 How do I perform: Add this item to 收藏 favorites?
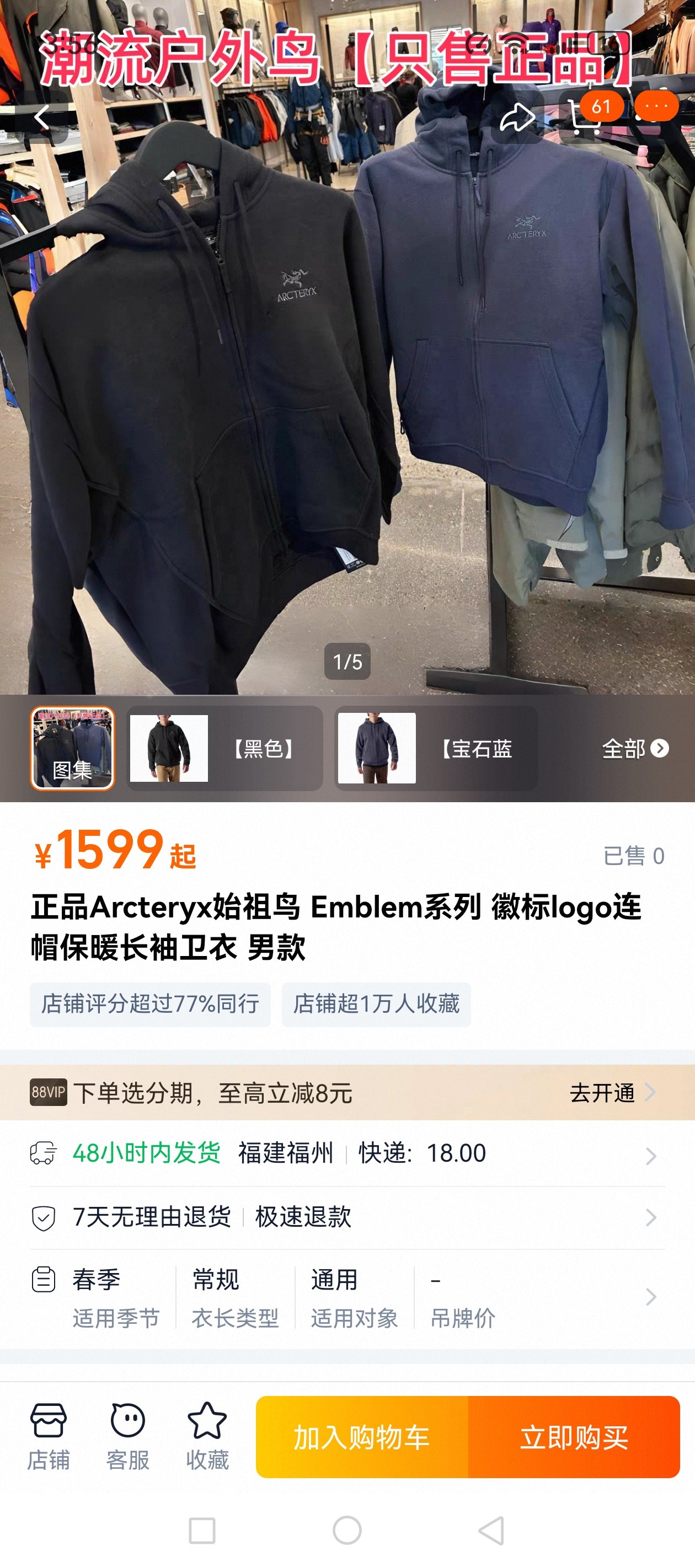[207, 1437]
